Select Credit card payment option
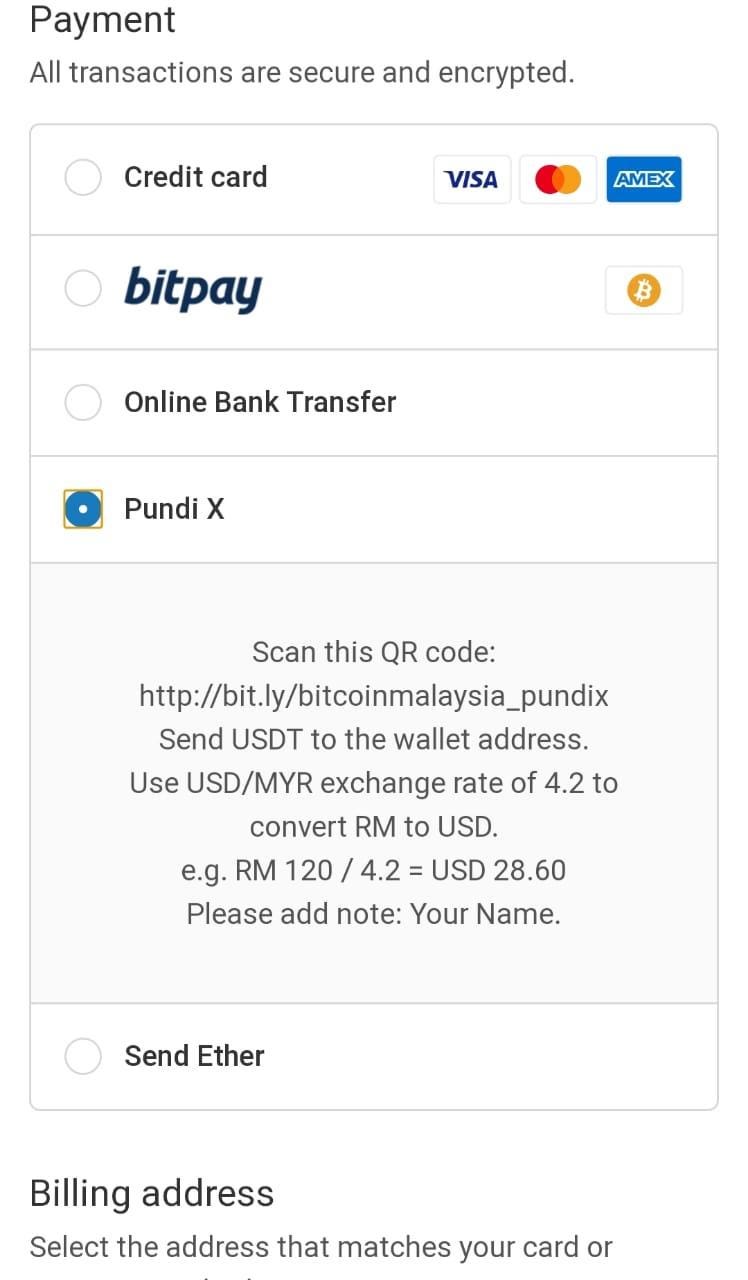The image size is (748, 1280). [x=83, y=178]
